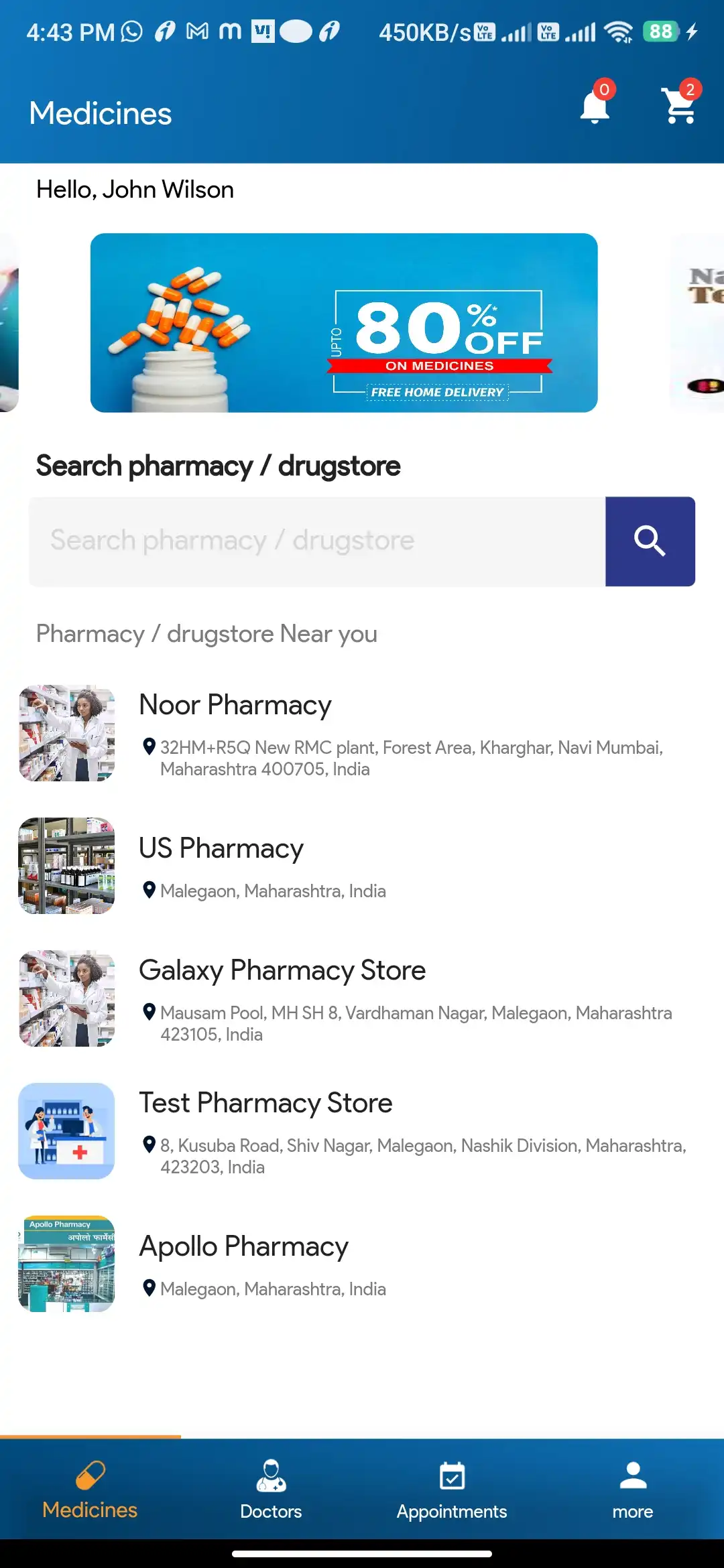The width and height of the screenshot is (724, 1568).
Task: Tap the greeting 'Hello, John Wilson'
Action: point(135,189)
